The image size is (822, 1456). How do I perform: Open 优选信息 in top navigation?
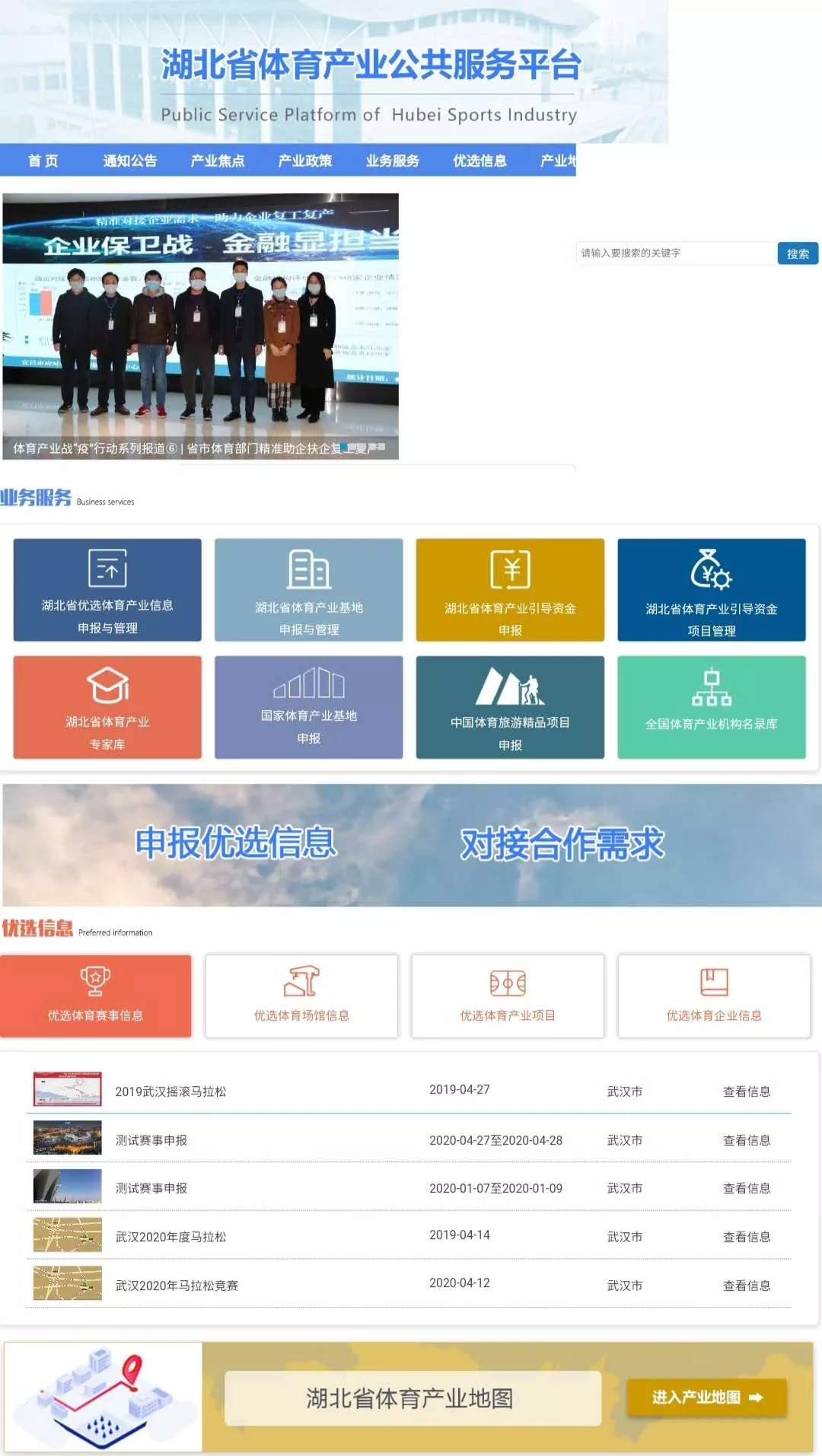pos(479,161)
